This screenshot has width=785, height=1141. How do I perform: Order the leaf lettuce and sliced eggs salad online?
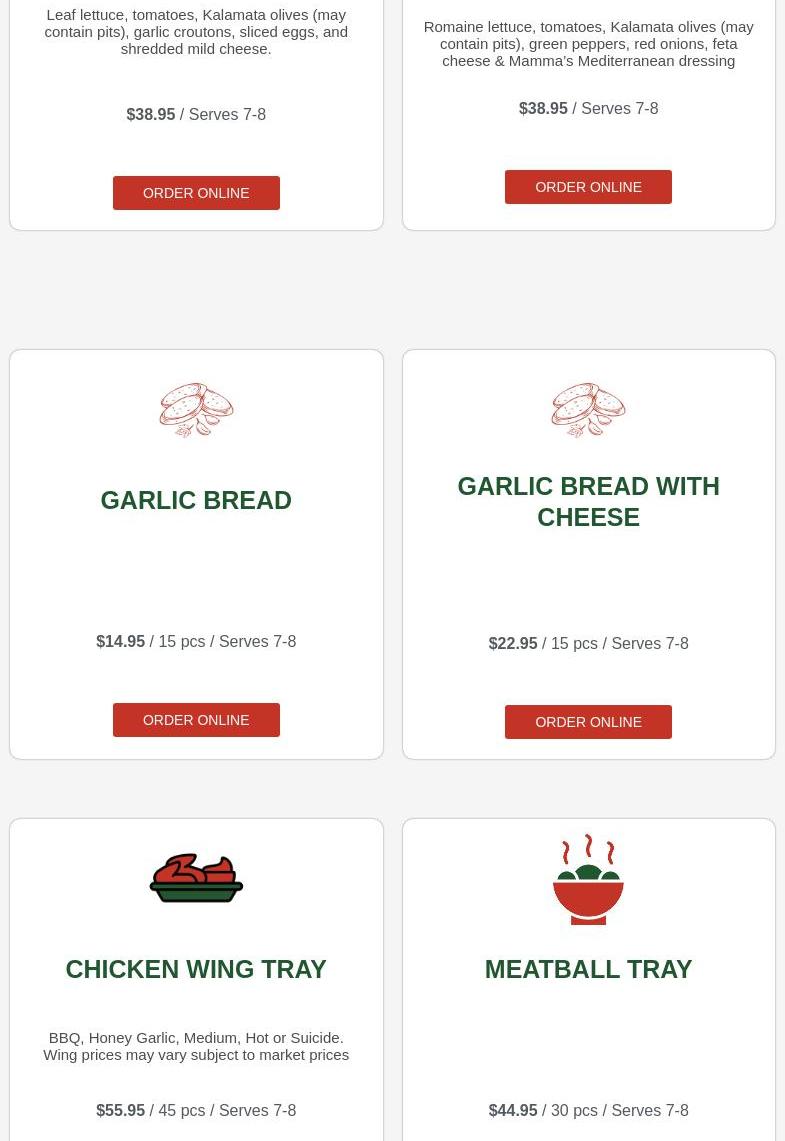(x=196, y=193)
